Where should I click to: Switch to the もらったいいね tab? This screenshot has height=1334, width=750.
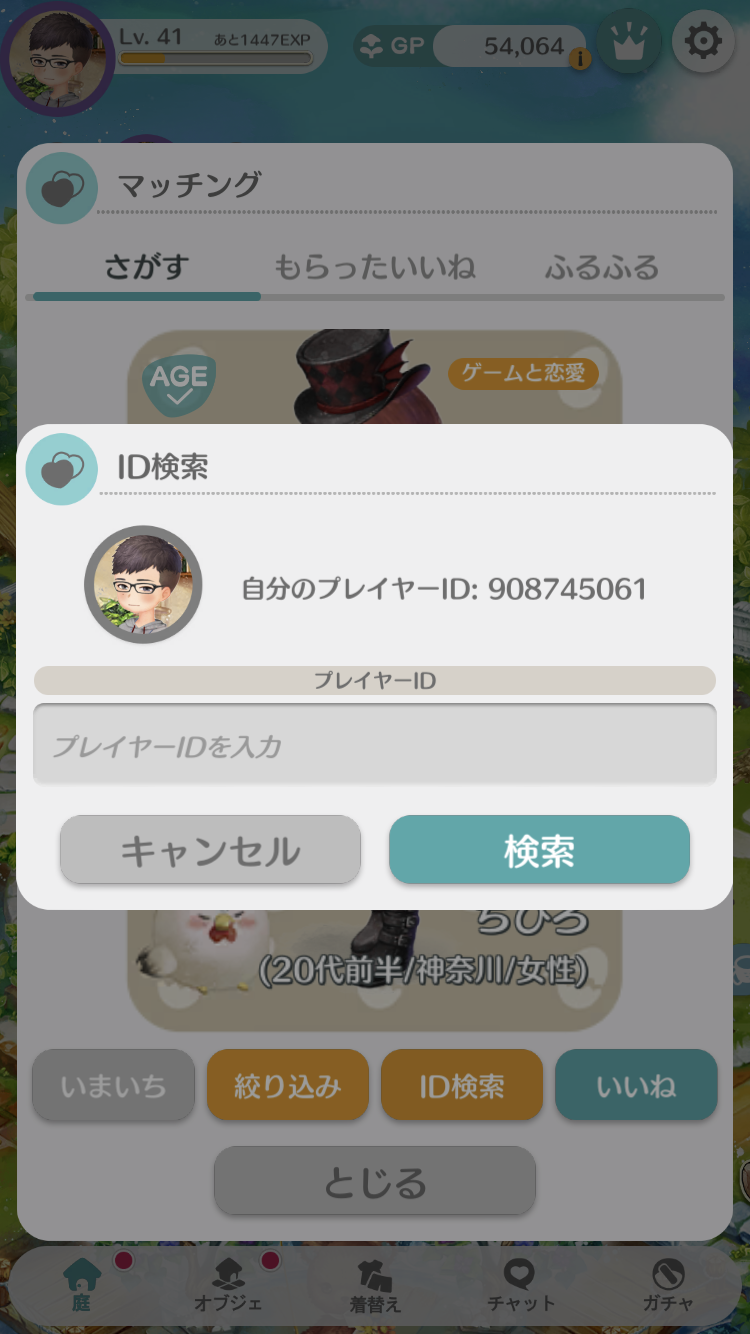375,267
